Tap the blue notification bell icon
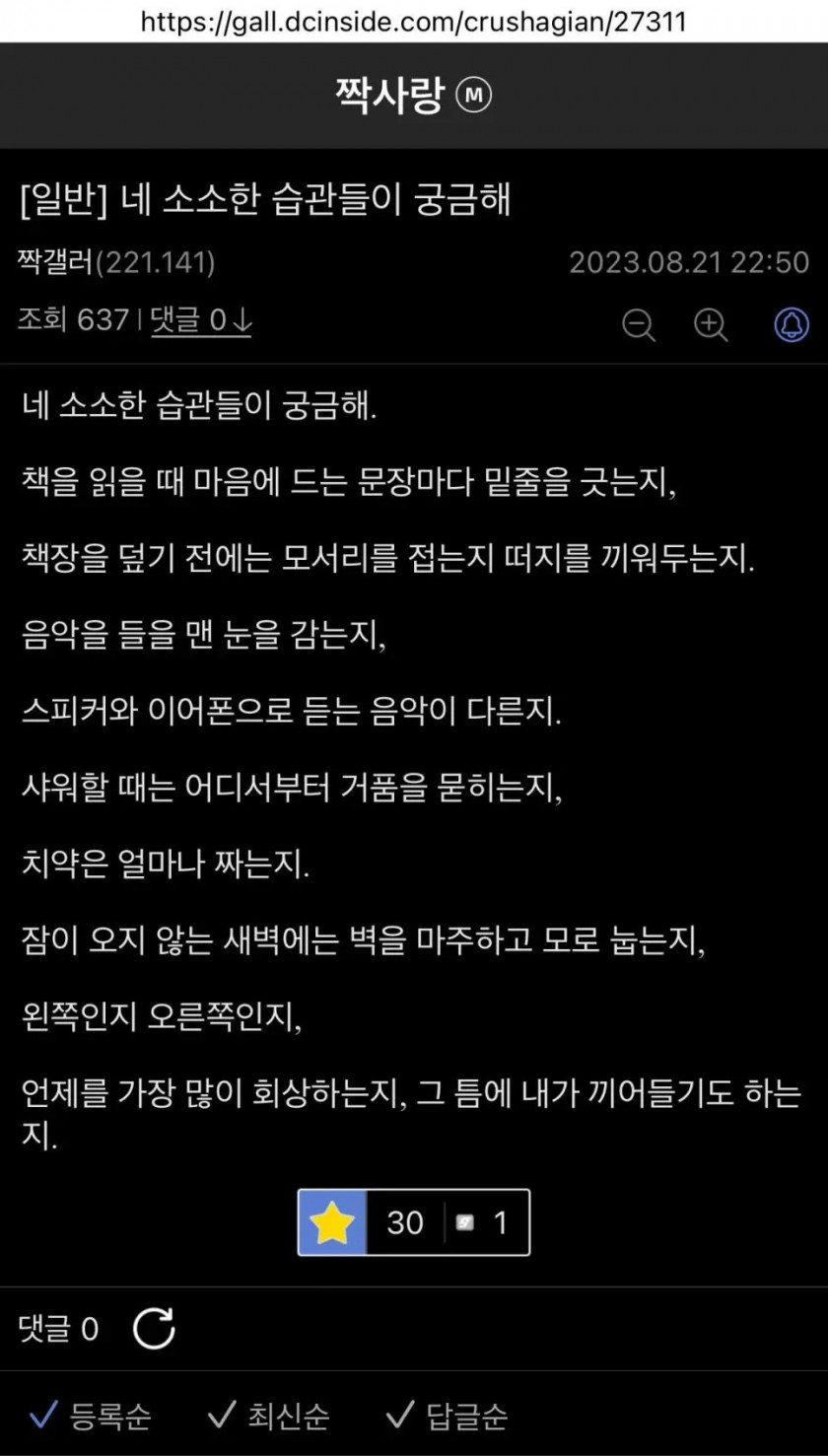 point(792,324)
